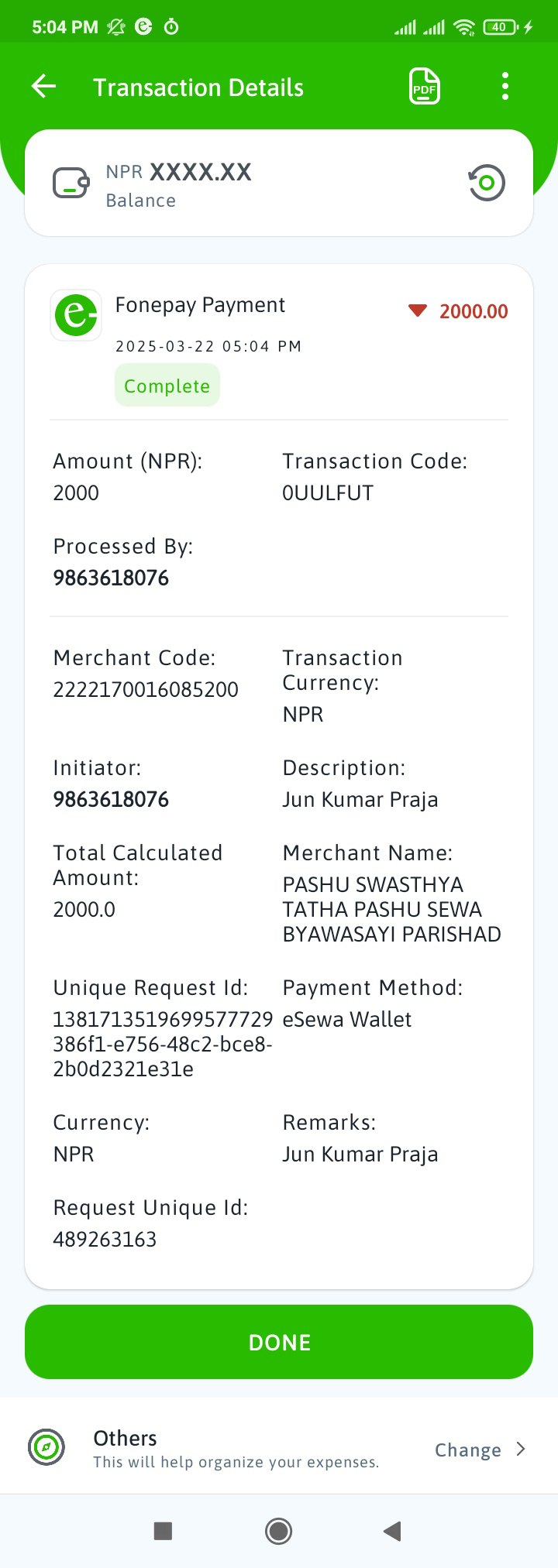Download the transaction receipt as PDF
This screenshot has height=1568, width=558.
point(425,86)
